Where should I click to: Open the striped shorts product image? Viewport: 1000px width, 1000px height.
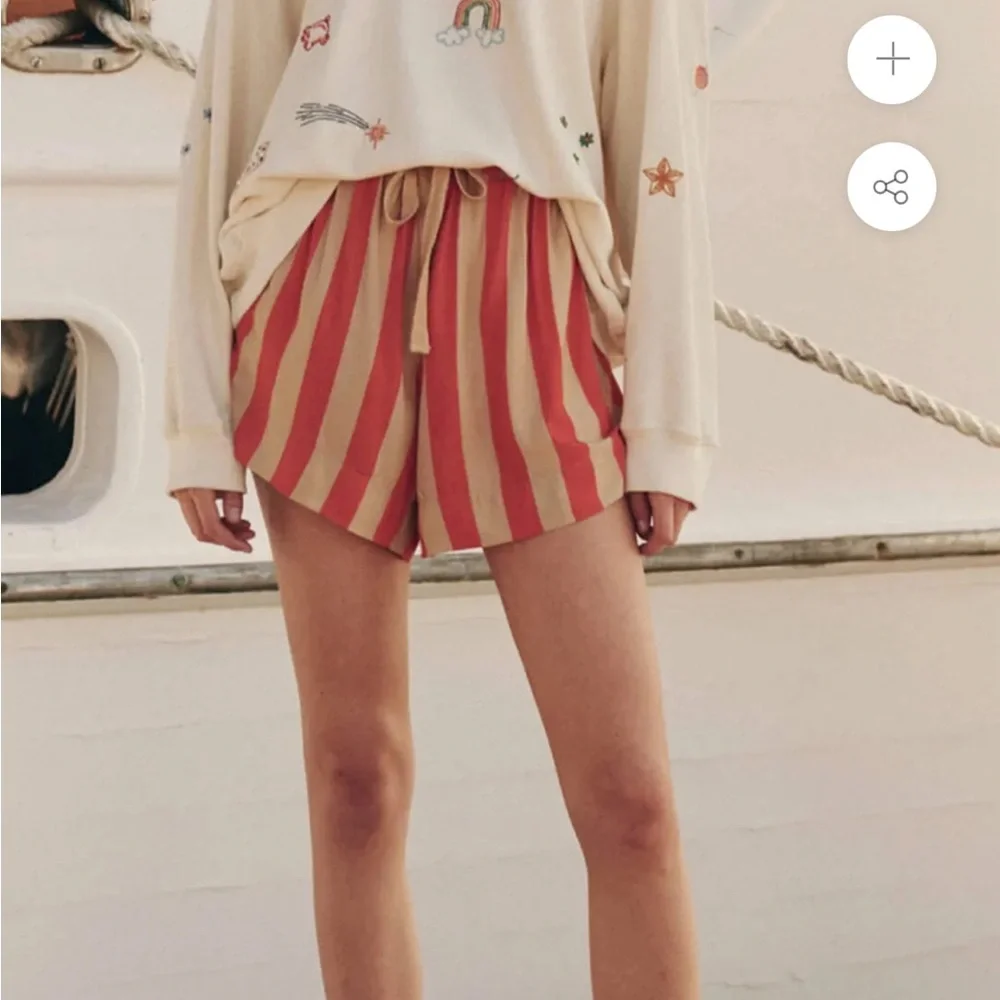pos(430,370)
